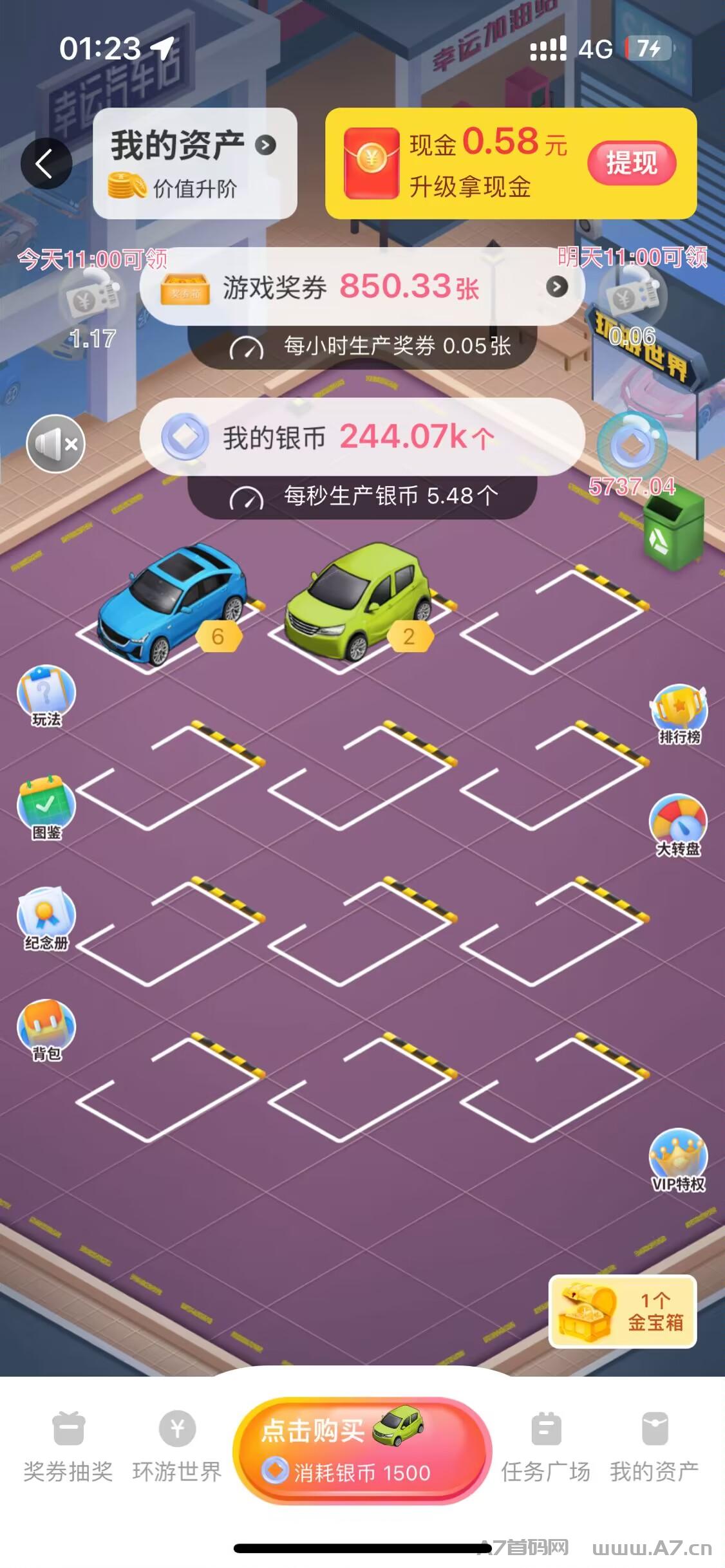Open the 纪念册 album
The width and height of the screenshot is (725, 1568).
coord(46,919)
